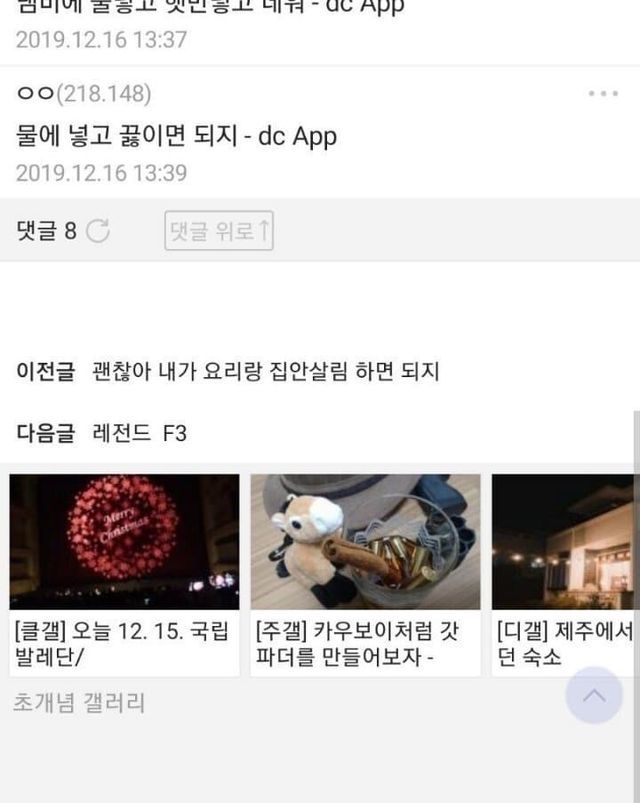This screenshot has width=640, height=803.
Task: Open the next post 레전드 F3
Action: (x=139, y=433)
